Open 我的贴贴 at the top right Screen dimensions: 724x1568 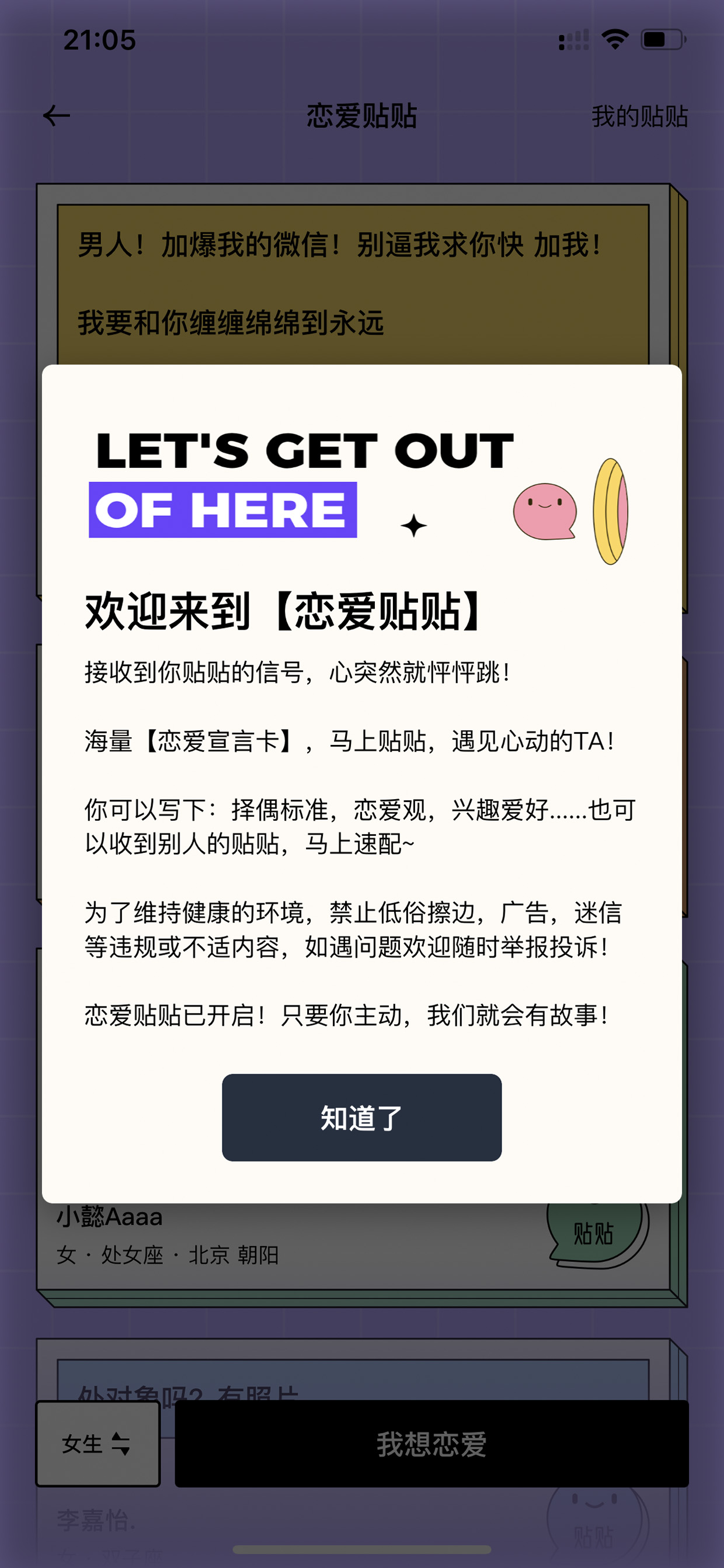[x=639, y=116]
